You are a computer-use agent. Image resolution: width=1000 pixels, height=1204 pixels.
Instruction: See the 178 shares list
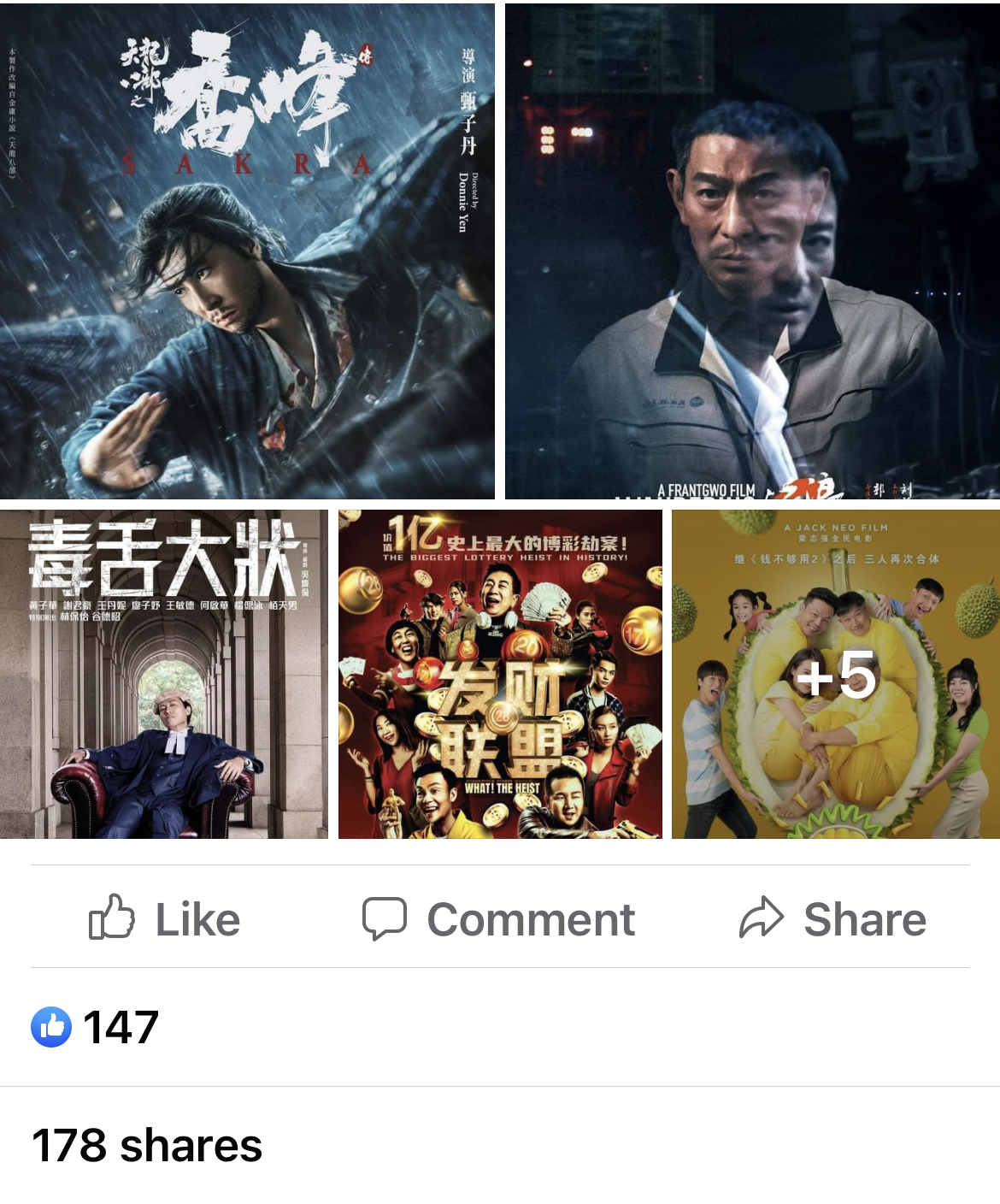(147, 1145)
